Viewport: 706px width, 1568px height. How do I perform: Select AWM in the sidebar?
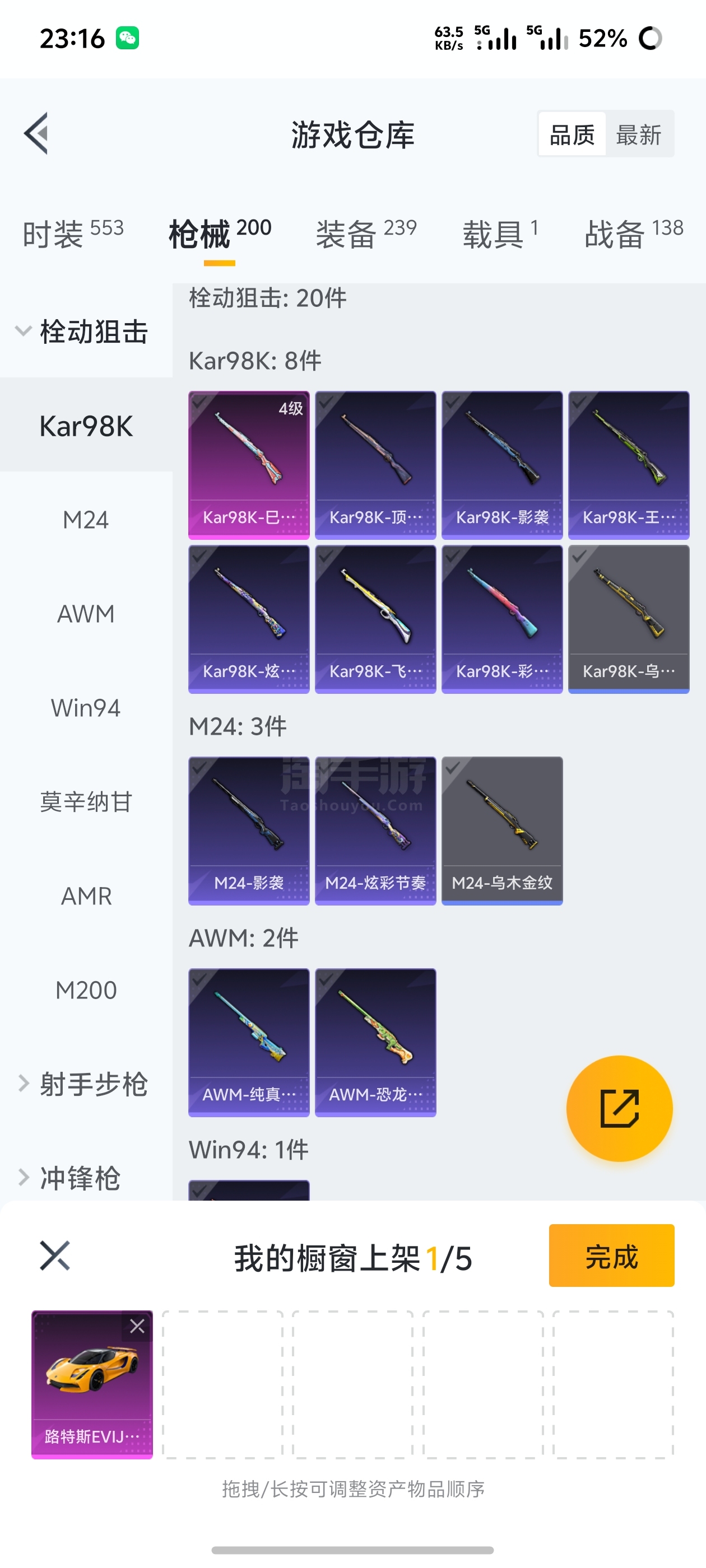pos(86,614)
